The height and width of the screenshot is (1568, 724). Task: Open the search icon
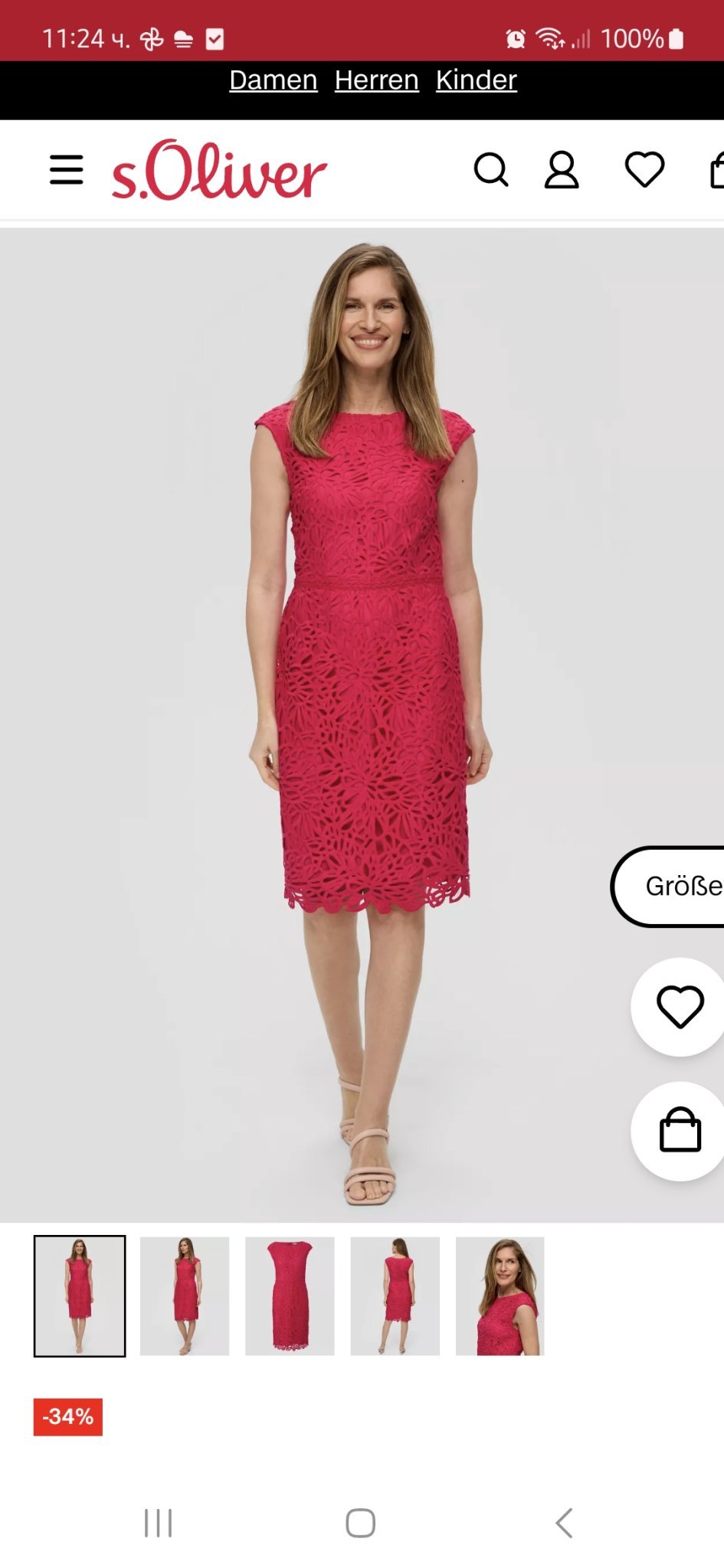pyautogui.click(x=491, y=170)
